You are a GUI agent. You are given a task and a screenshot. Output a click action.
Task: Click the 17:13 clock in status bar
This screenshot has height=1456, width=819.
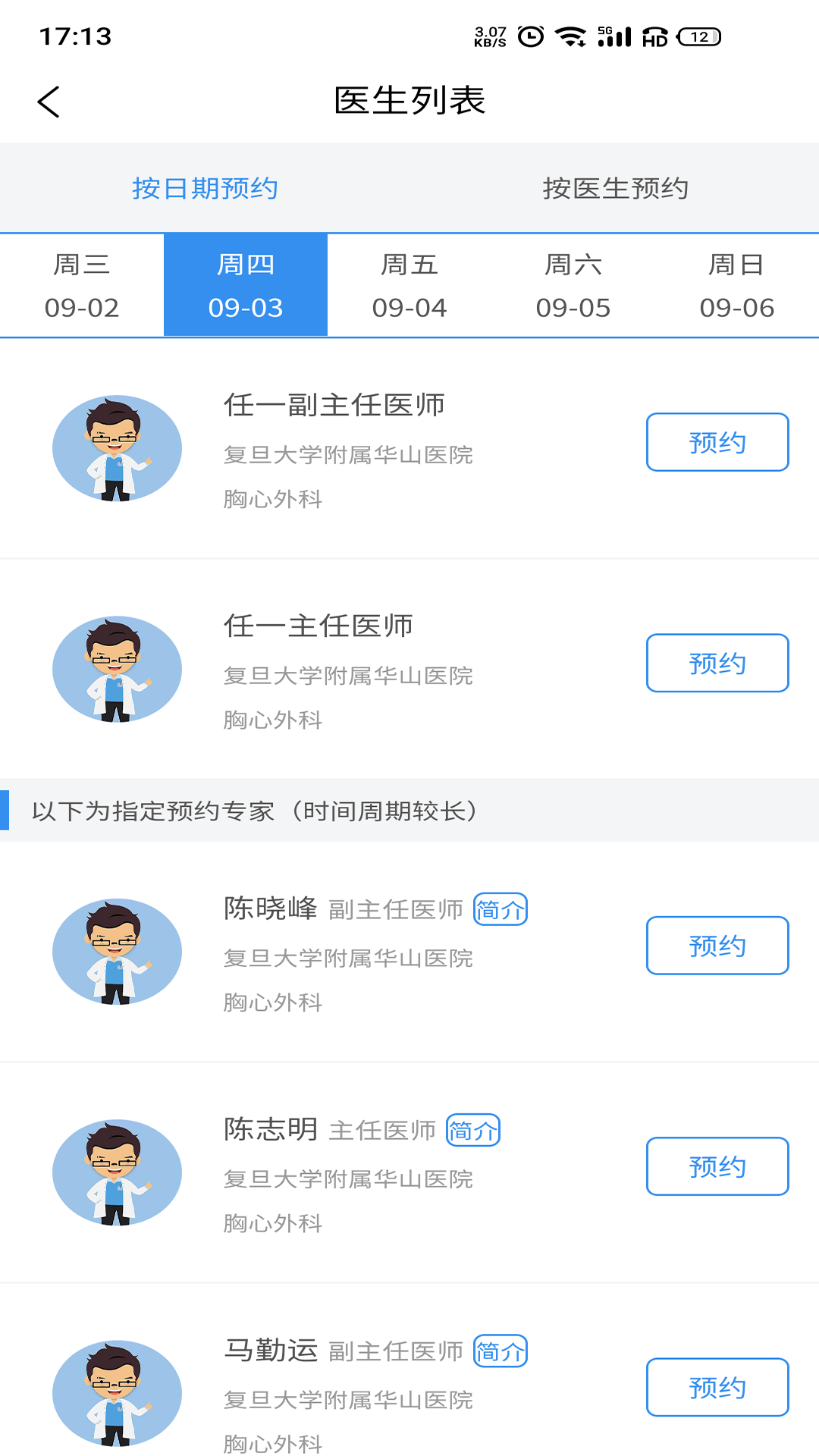74,34
